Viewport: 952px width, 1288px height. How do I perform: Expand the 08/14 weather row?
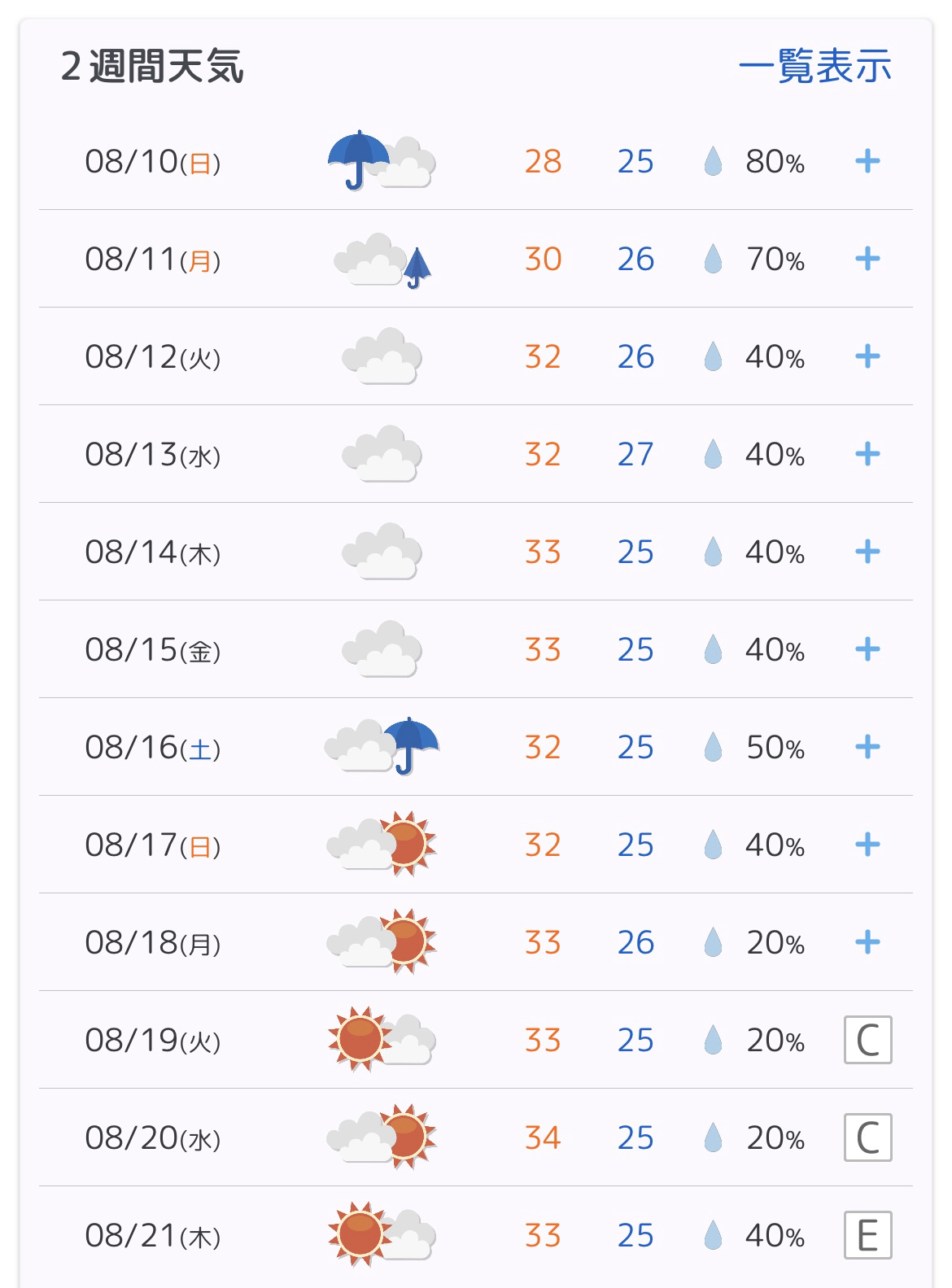pyautogui.click(x=867, y=552)
